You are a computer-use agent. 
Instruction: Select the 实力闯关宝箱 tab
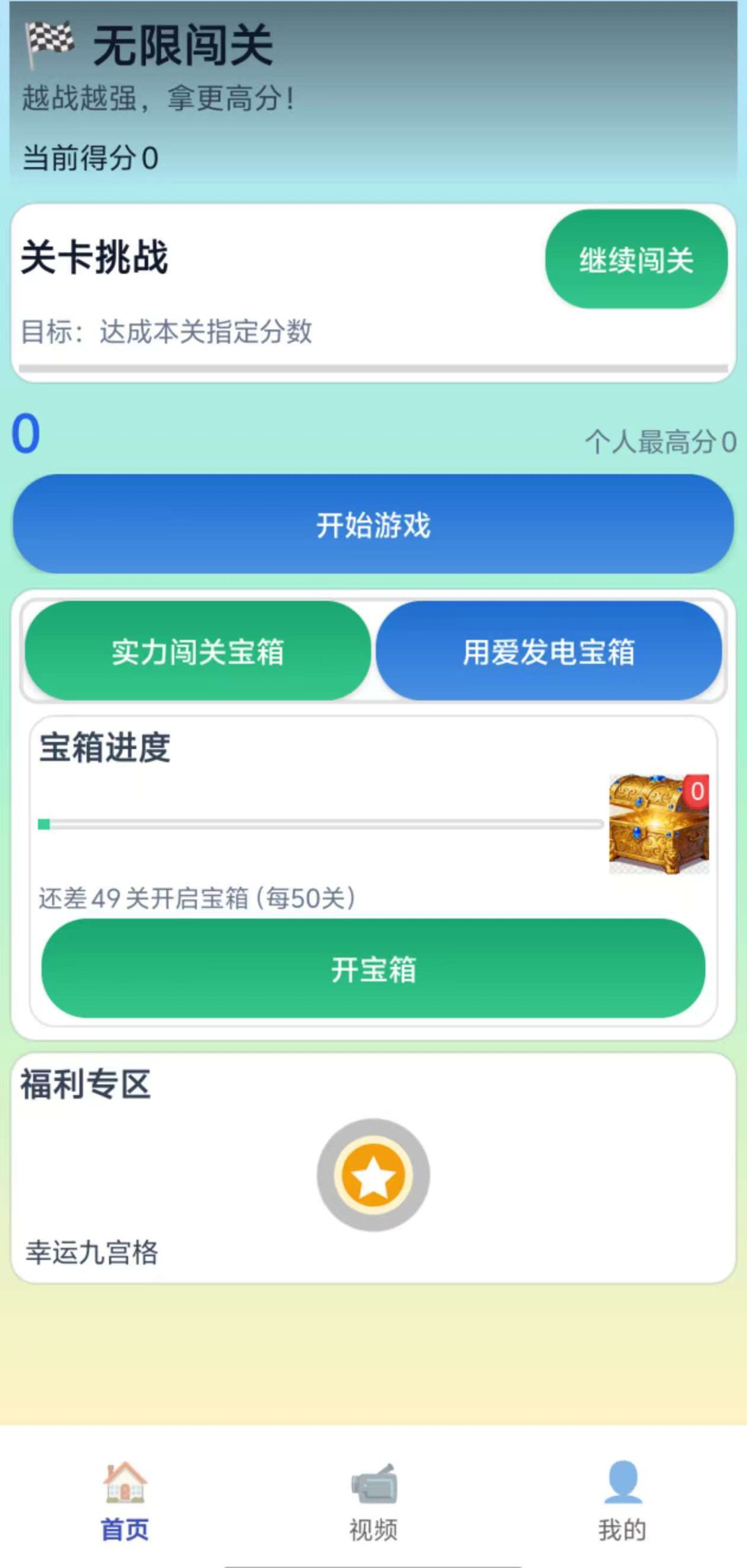(x=197, y=651)
